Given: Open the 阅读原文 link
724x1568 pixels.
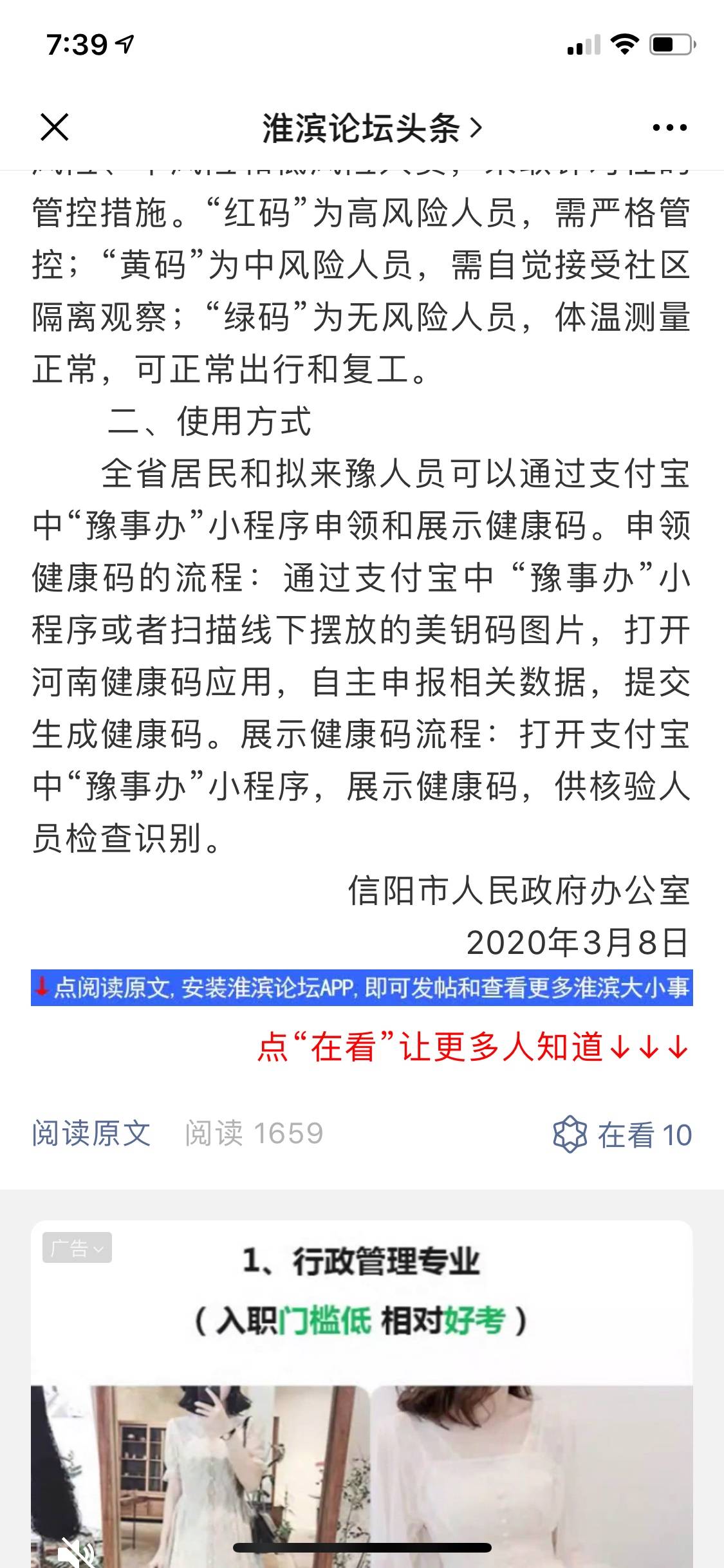Looking at the screenshot, I should [x=91, y=1134].
